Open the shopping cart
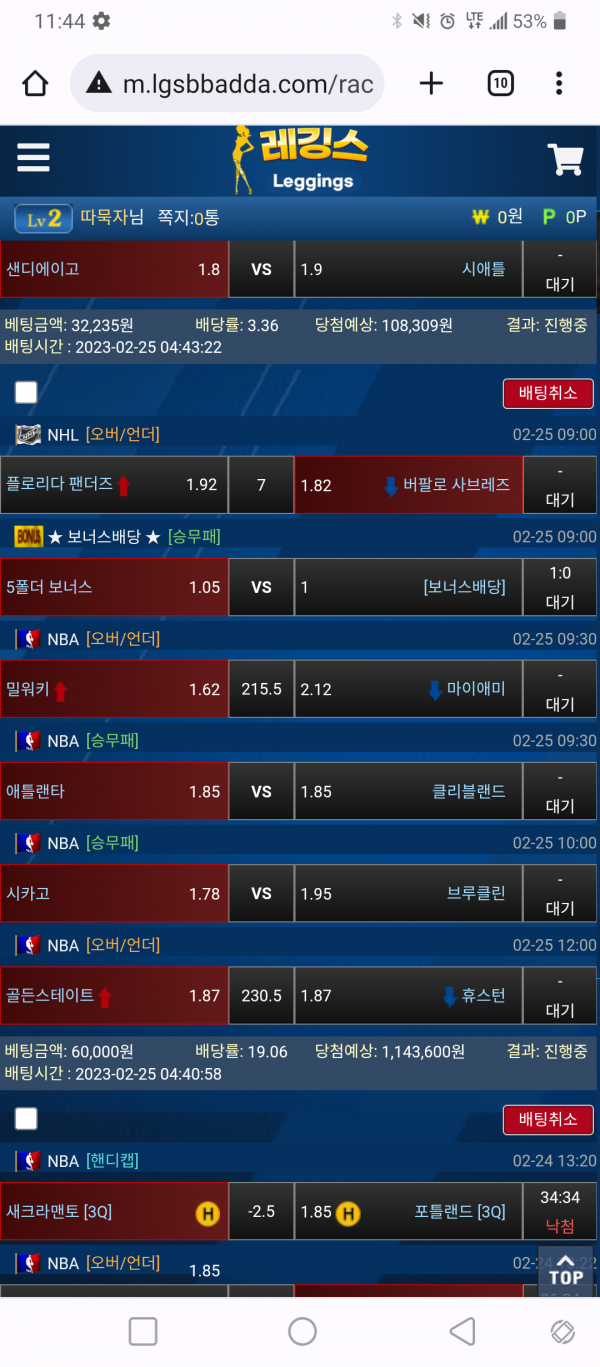The width and height of the screenshot is (600, 1367). point(565,159)
